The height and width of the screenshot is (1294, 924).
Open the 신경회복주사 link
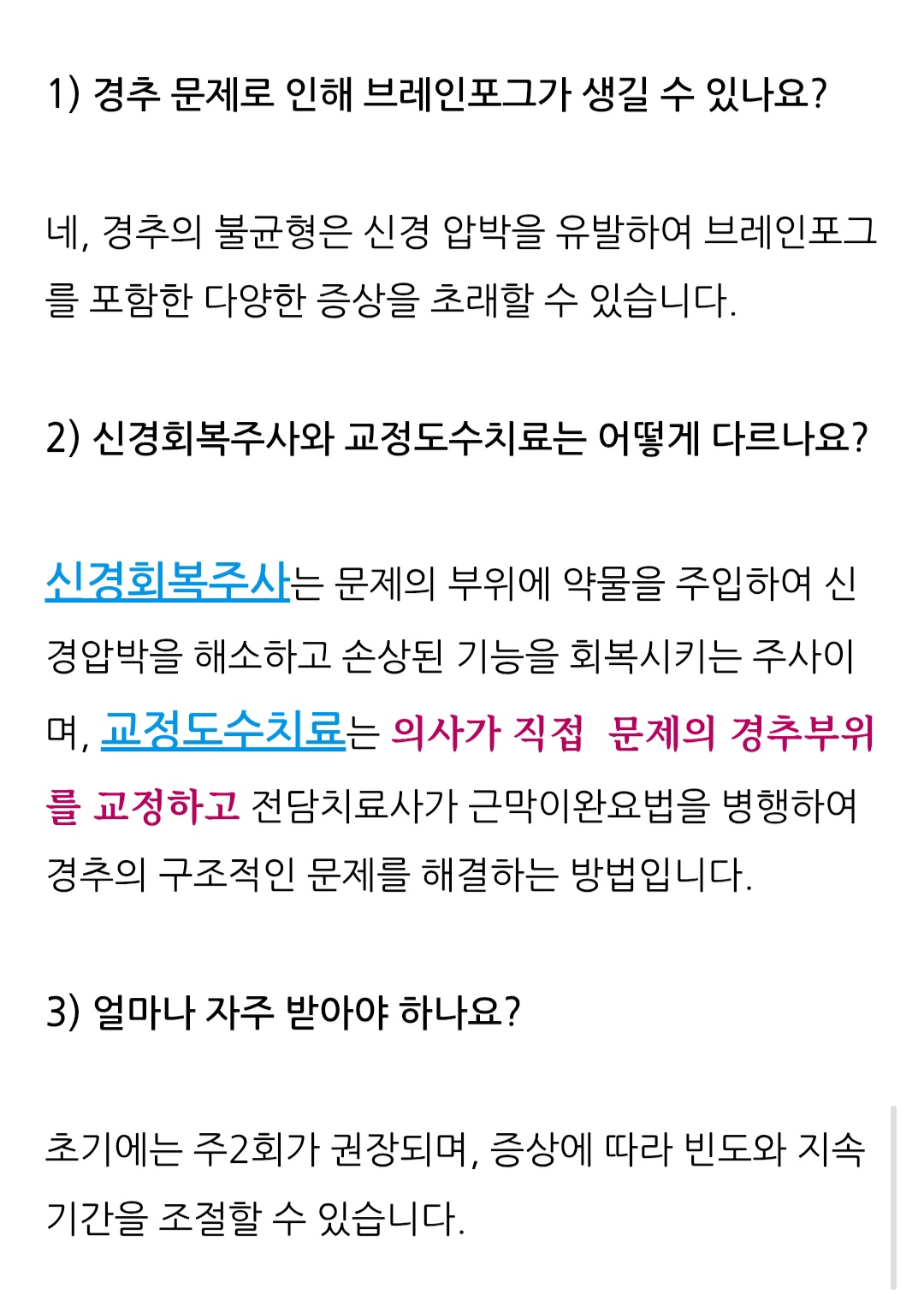click(x=168, y=582)
